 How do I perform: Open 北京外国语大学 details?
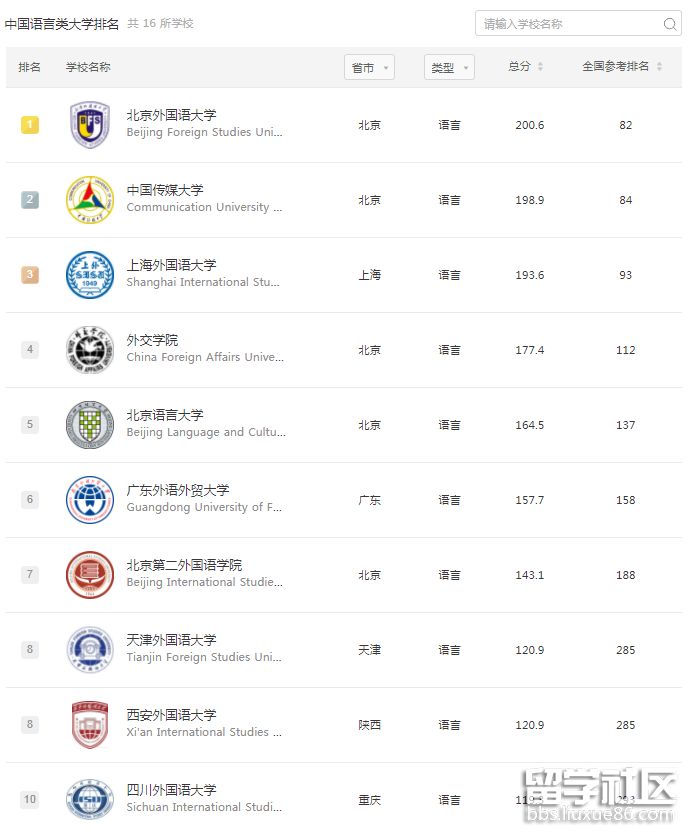[171, 115]
